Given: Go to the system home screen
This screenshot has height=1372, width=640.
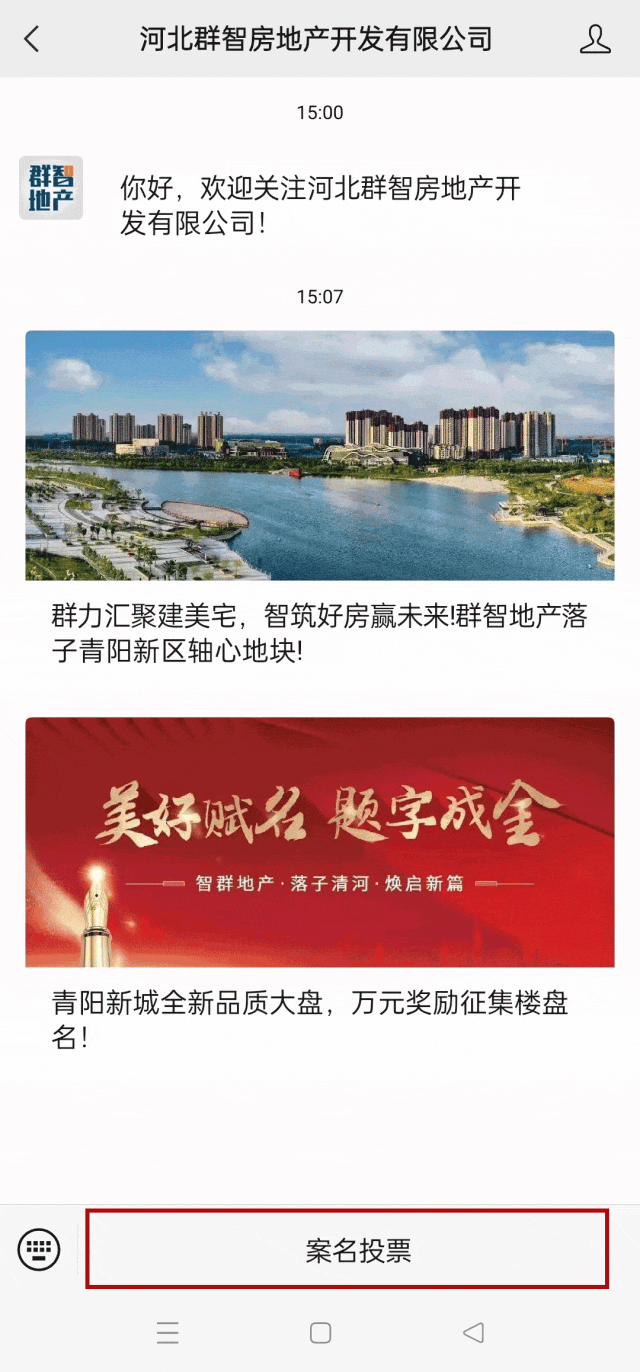Looking at the screenshot, I should (320, 1332).
